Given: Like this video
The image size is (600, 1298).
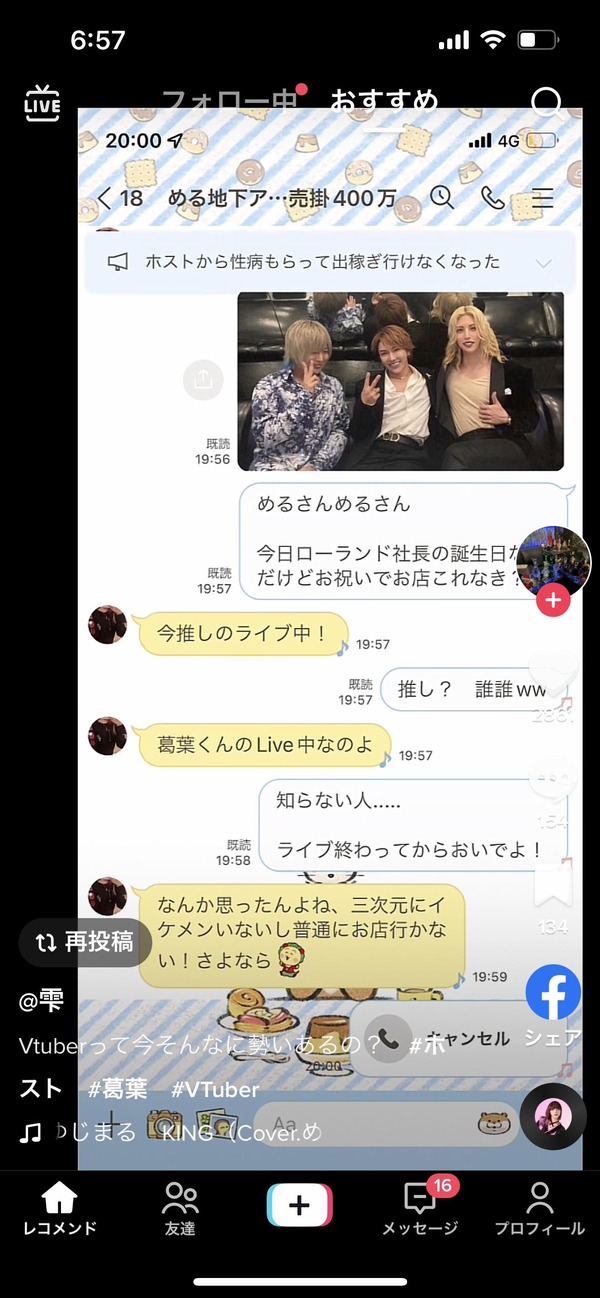Looking at the screenshot, I should (x=553, y=672).
